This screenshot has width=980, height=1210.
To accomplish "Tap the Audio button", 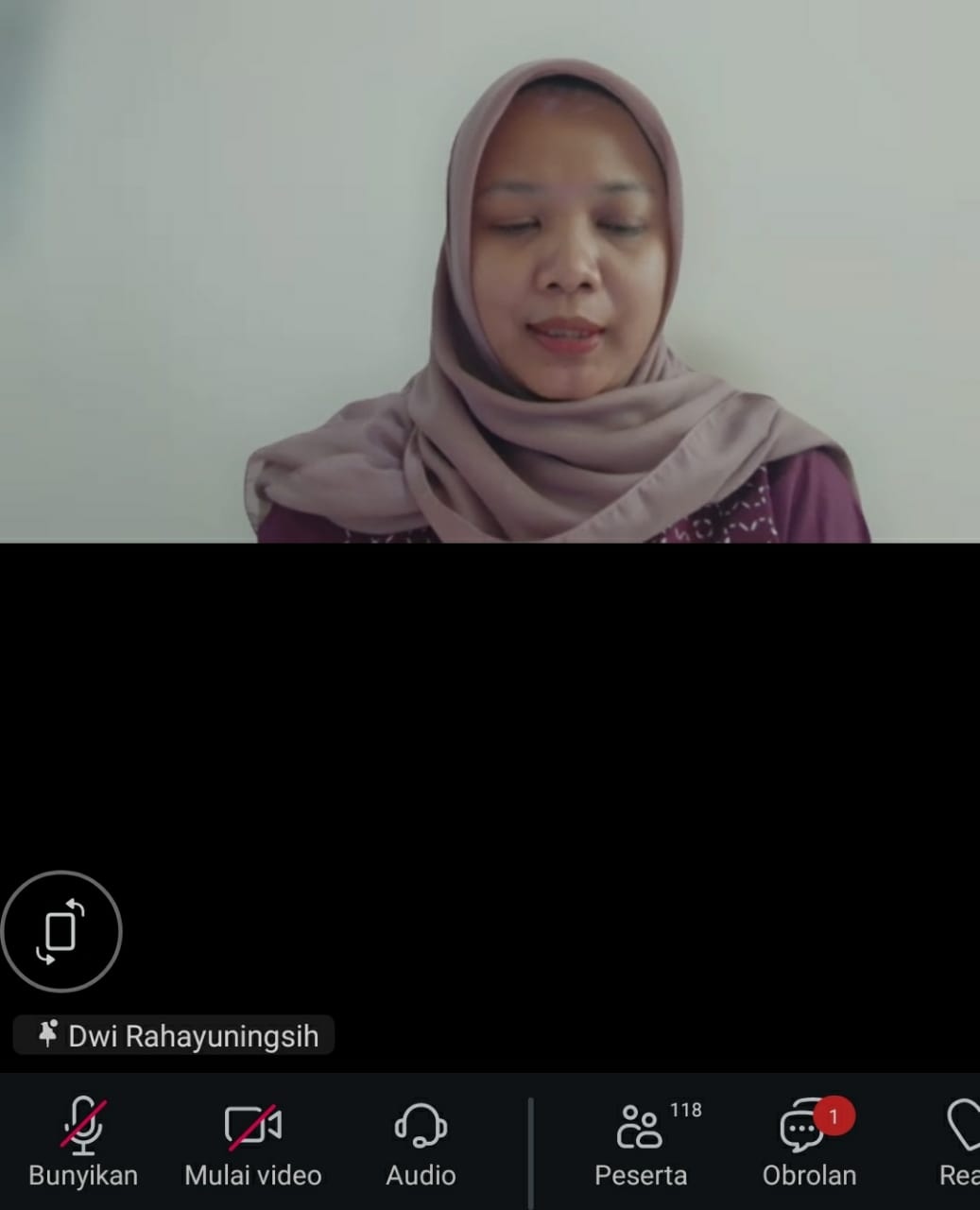I will pyautogui.click(x=420, y=1176).
